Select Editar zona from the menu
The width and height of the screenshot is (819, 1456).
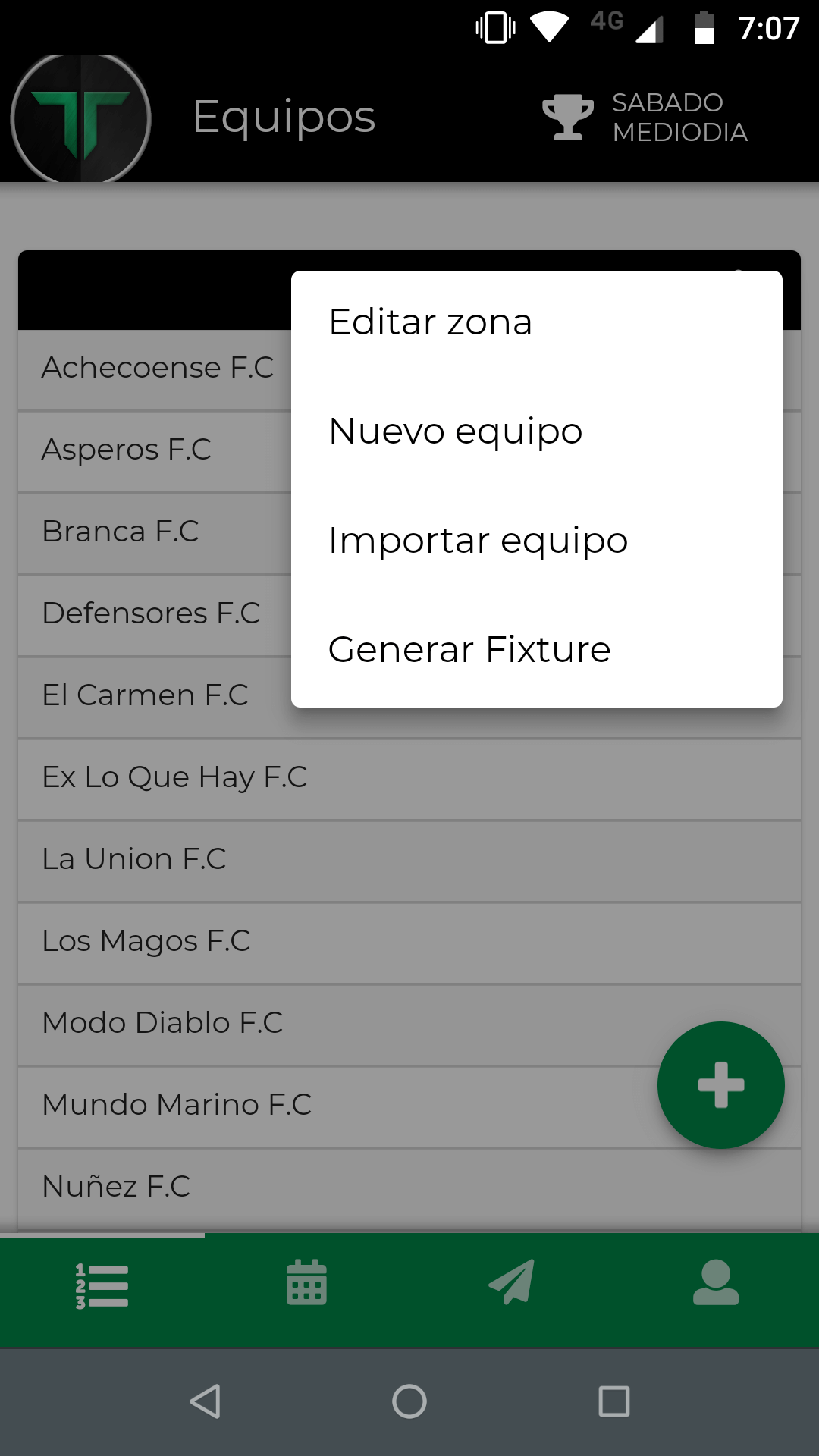coord(430,322)
